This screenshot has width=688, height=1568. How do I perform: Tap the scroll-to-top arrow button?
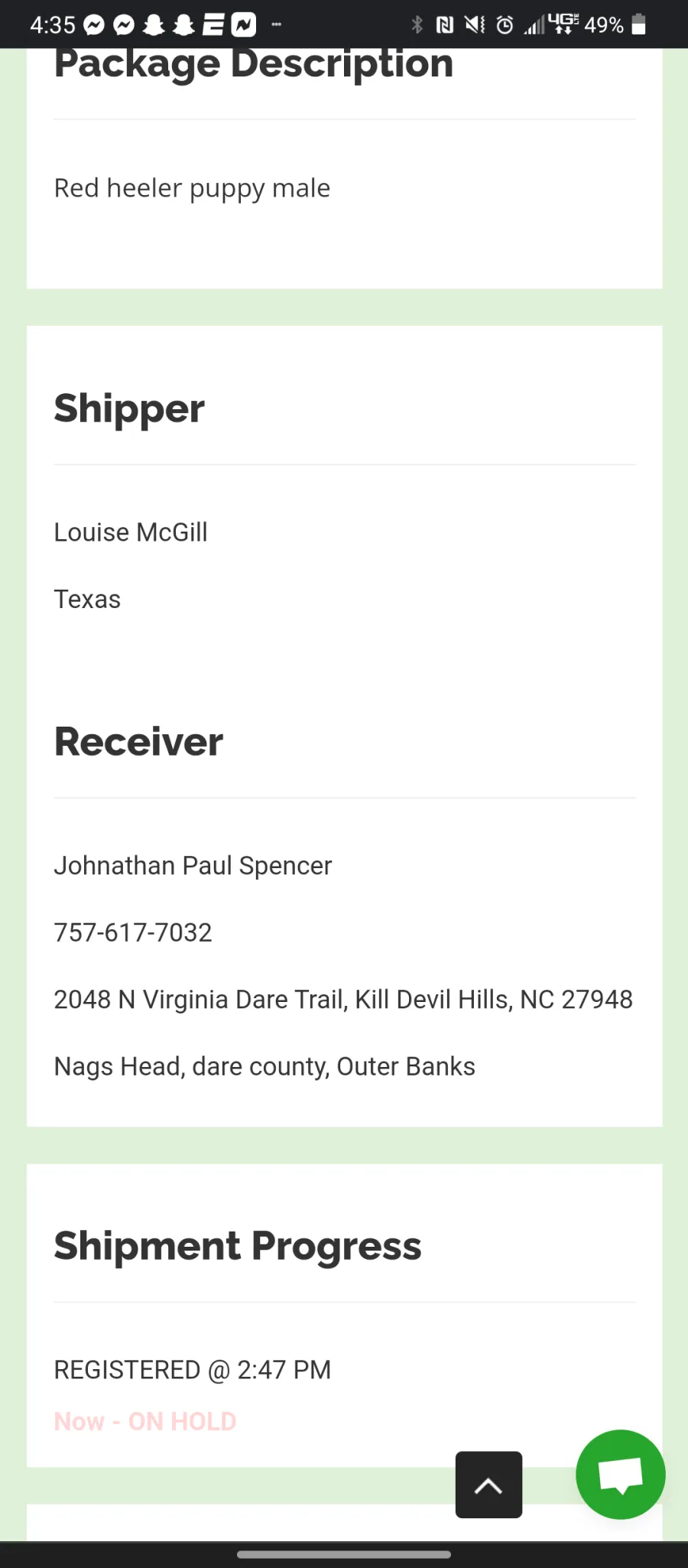pos(488,1485)
